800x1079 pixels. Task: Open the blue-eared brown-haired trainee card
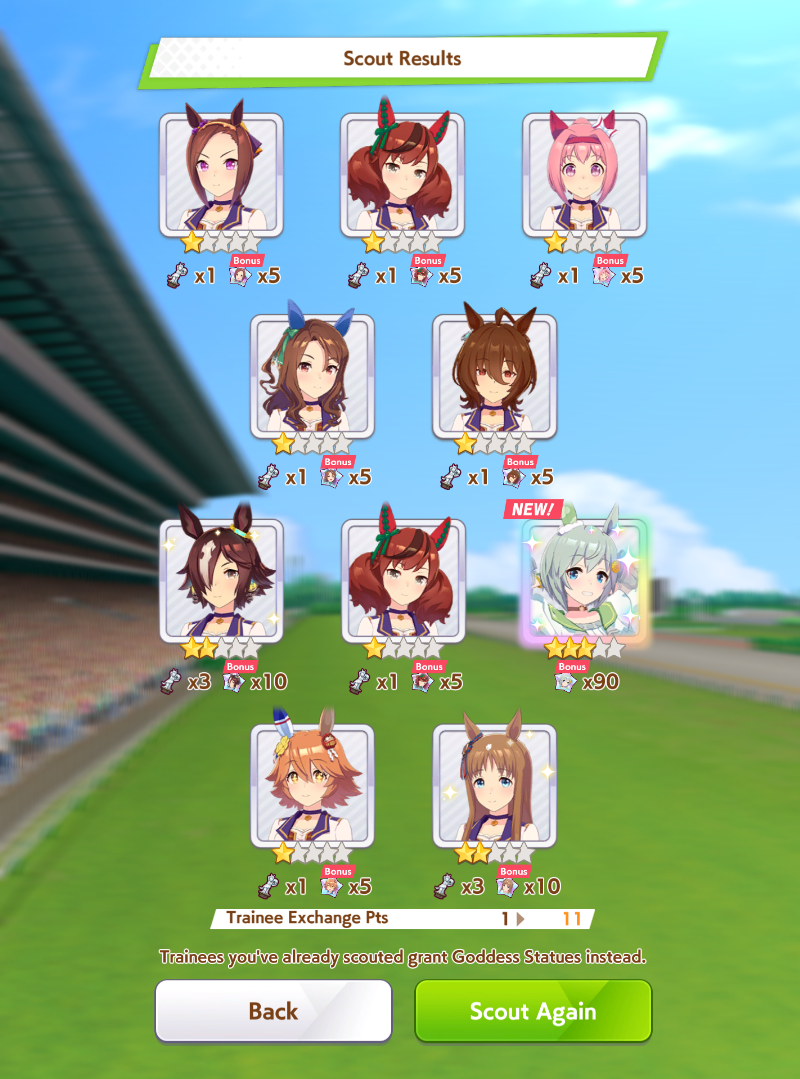coord(312,376)
